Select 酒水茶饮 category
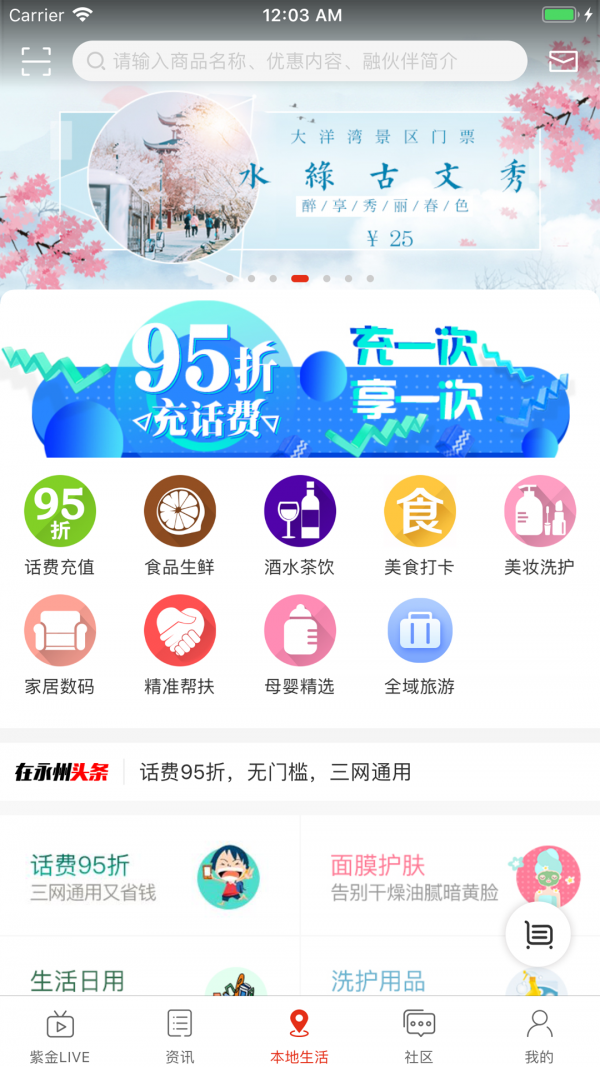This screenshot has width=600, height=1067. click(x=300, y=525)
